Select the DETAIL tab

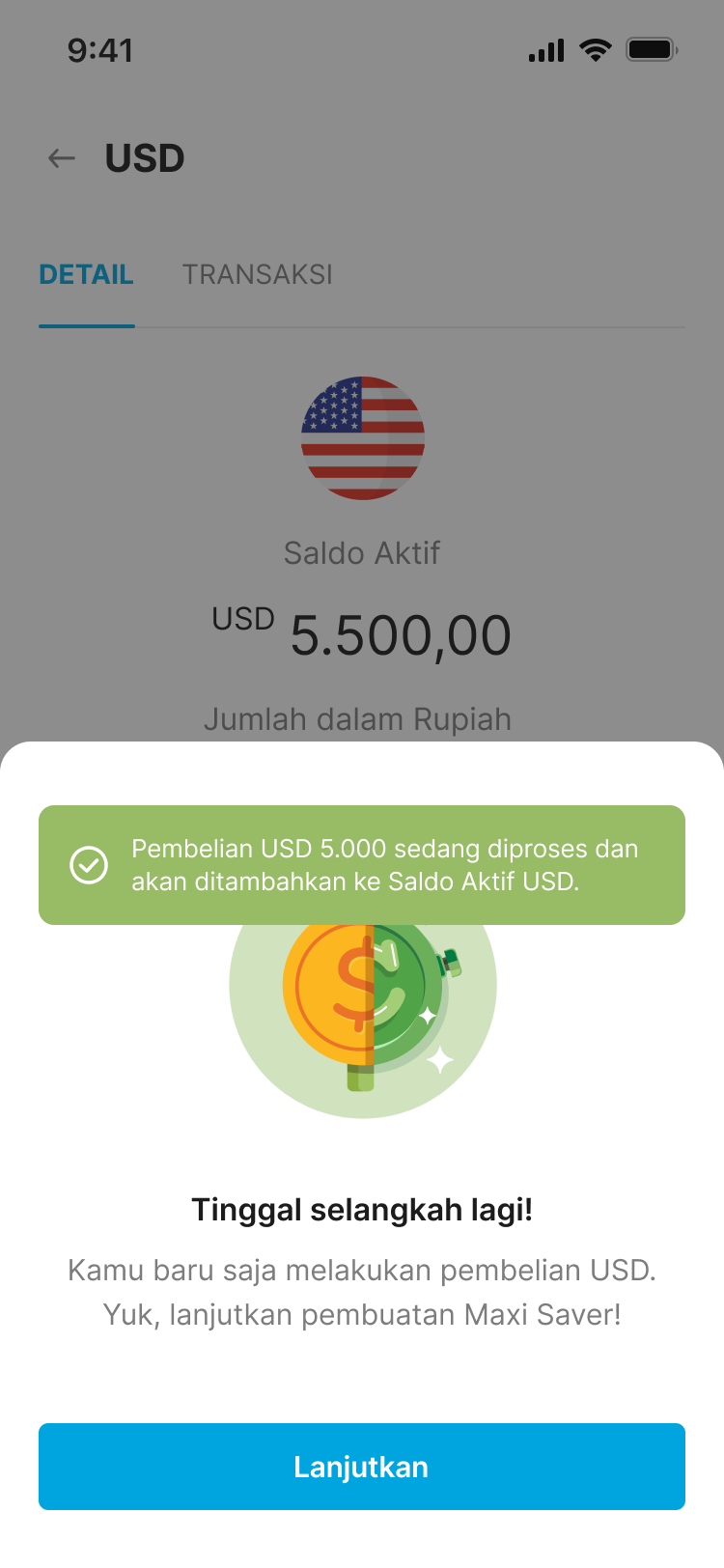click(x=86, y=275)
